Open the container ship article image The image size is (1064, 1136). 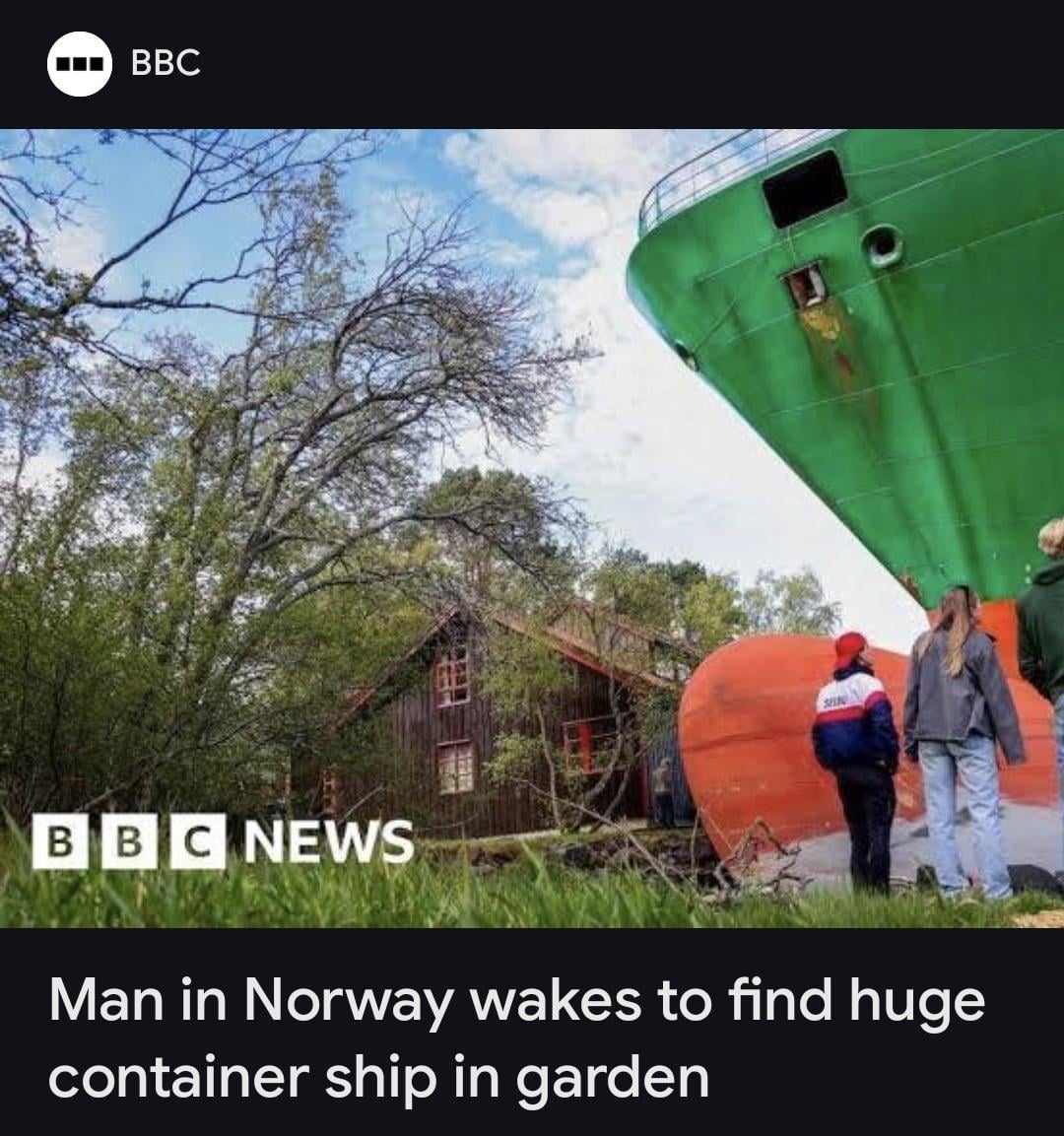(532, 527)
